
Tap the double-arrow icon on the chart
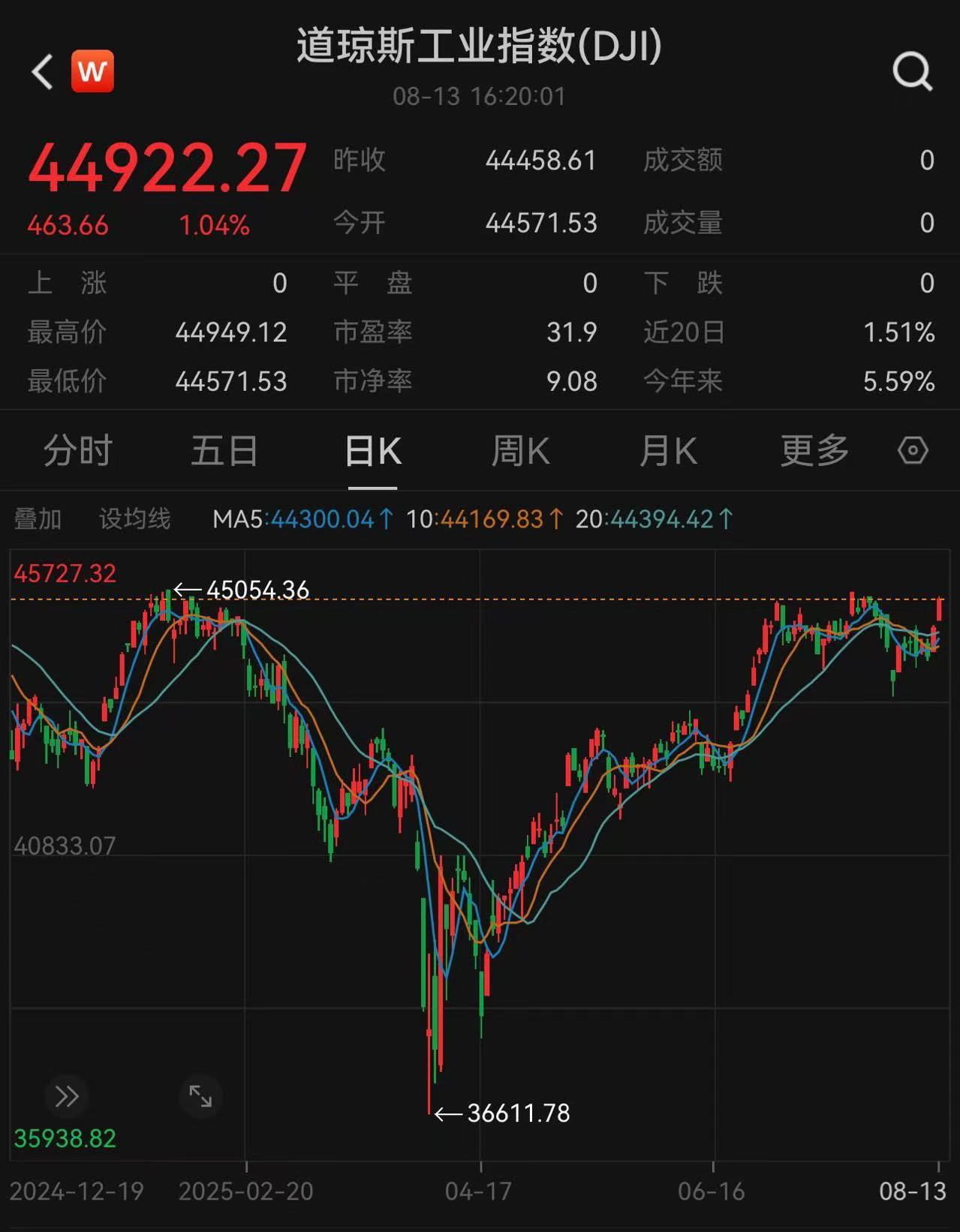[x=67, y=1097]
